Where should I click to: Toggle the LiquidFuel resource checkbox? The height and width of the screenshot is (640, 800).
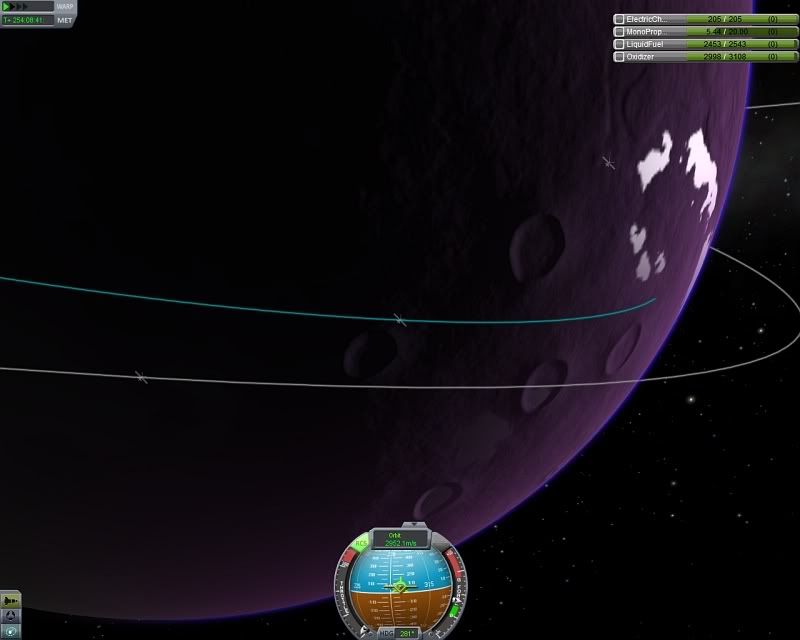point(620,45)
